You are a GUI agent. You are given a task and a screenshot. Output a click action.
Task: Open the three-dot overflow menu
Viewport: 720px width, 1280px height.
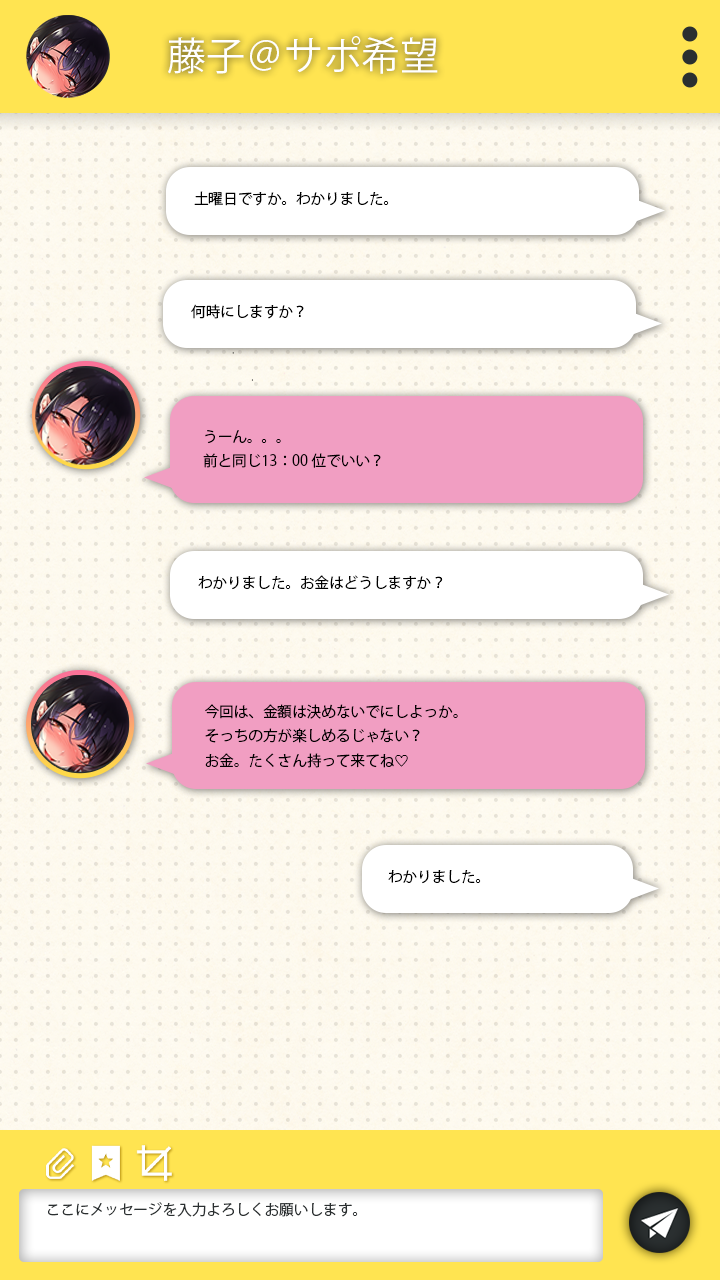click(x=689, y=57)
